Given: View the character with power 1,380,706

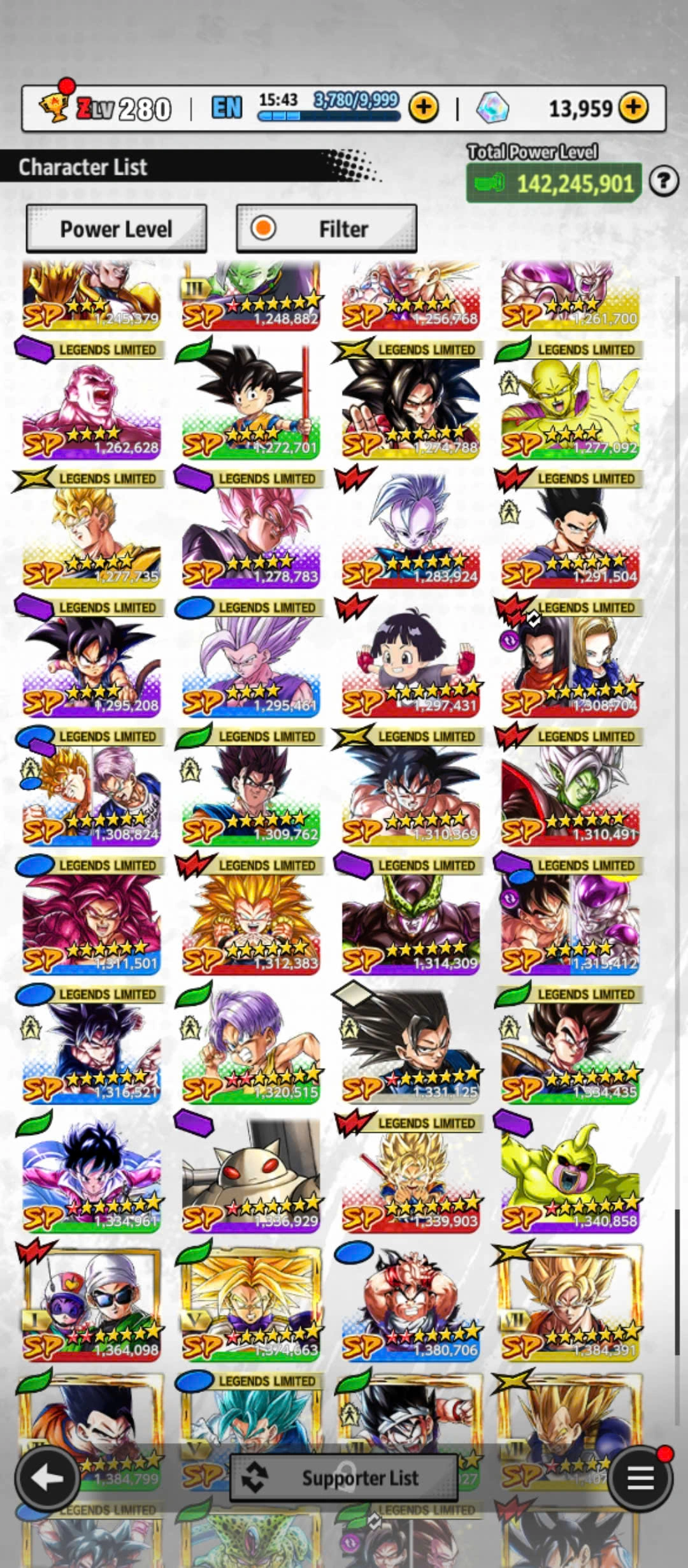Looking at the screenshot, I should (411, 1309).
